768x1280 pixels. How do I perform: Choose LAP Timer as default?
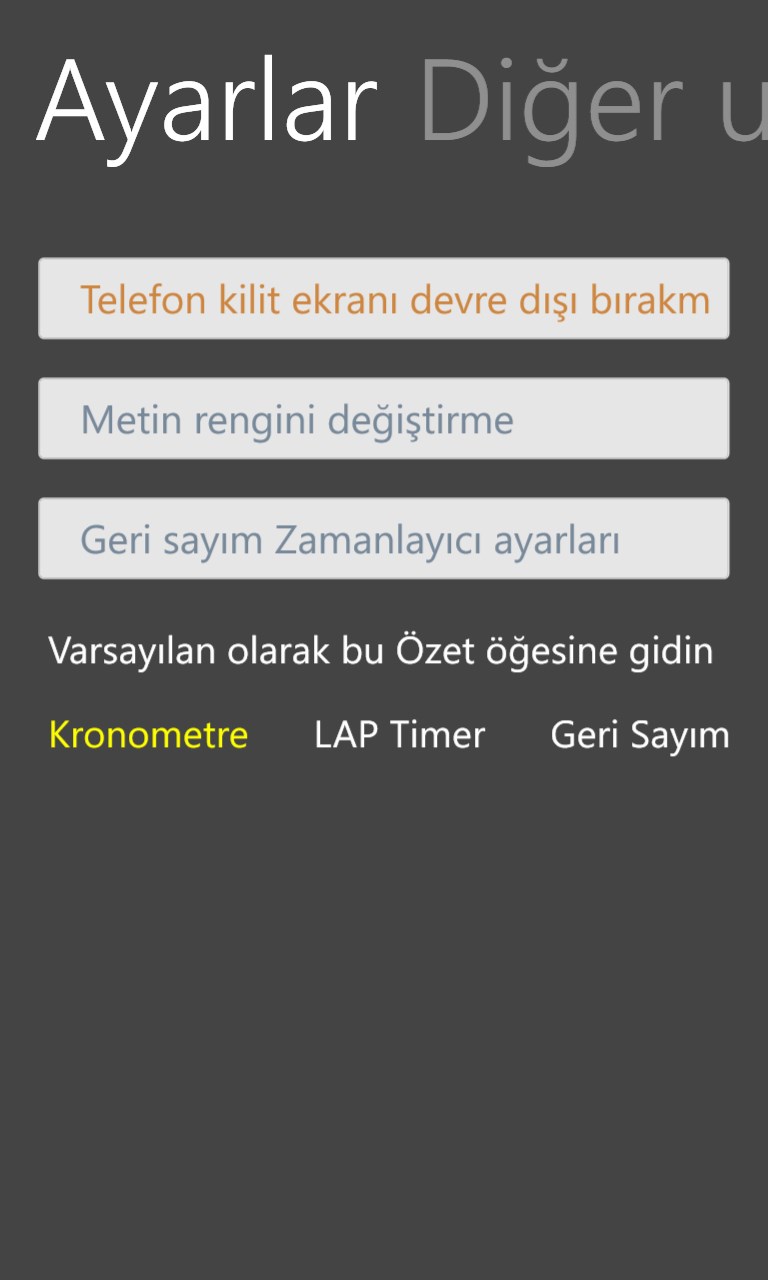click(399, 735)
